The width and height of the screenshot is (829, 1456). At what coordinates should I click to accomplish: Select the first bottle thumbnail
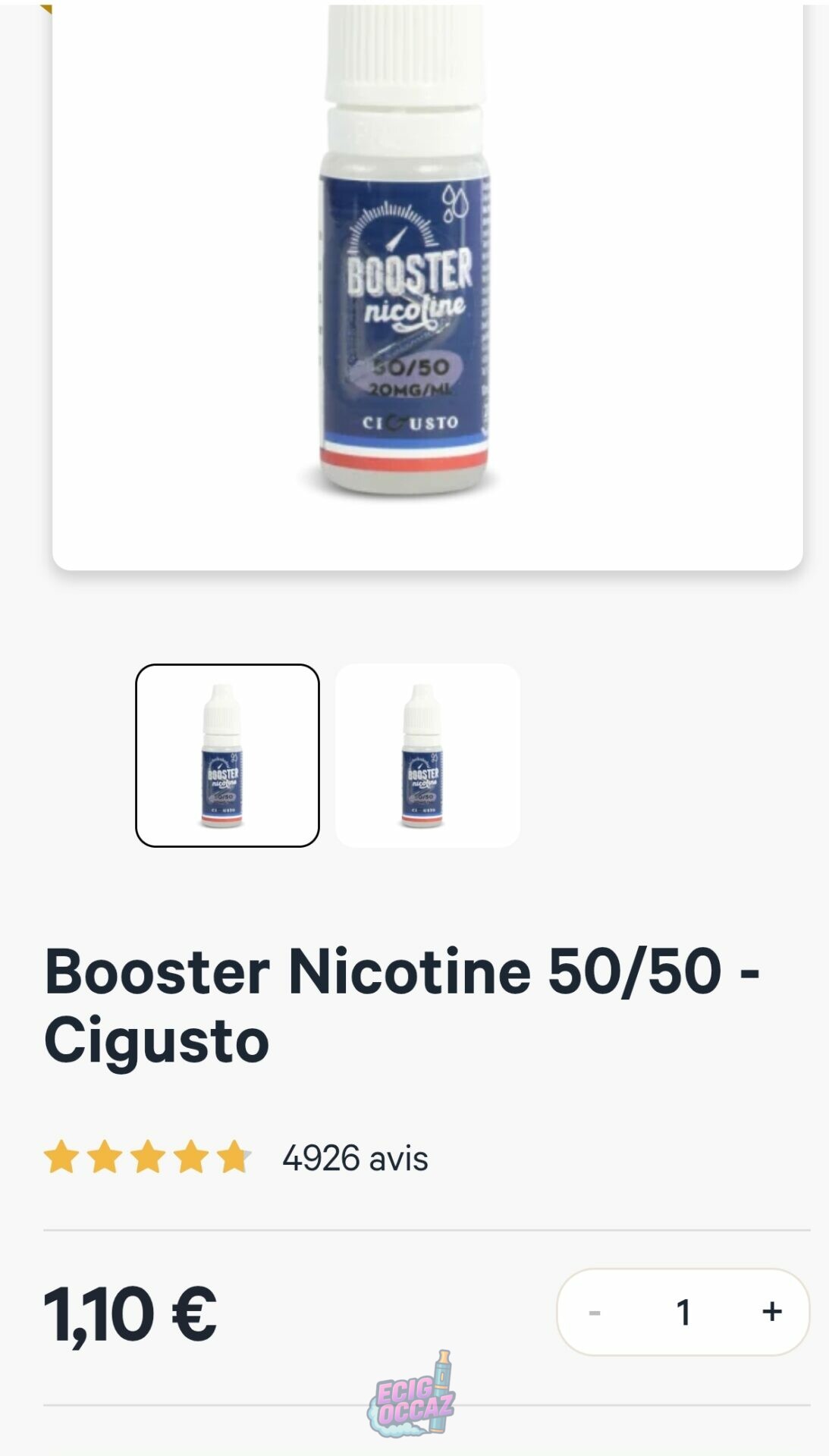227,755
